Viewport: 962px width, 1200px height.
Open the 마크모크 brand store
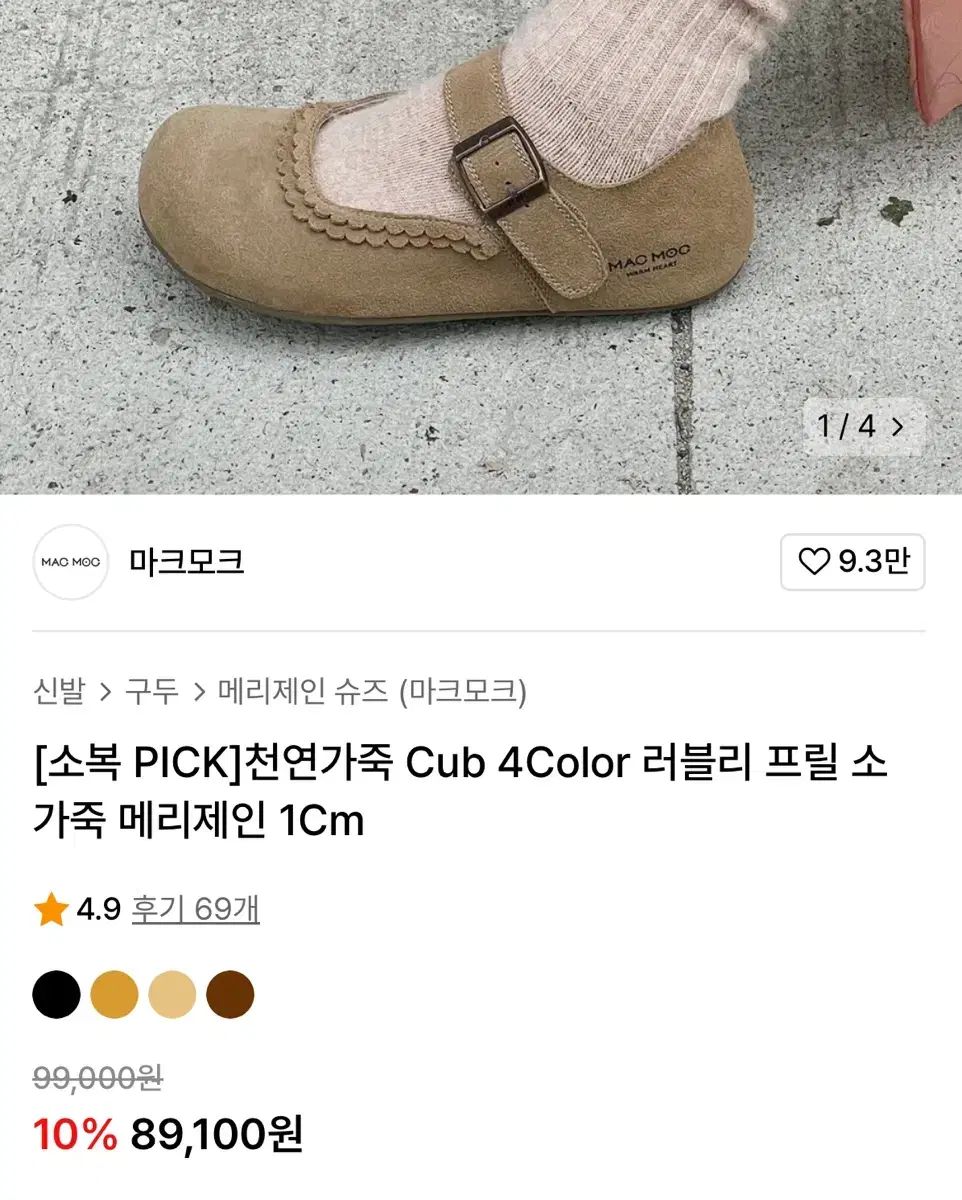(186, 562)
